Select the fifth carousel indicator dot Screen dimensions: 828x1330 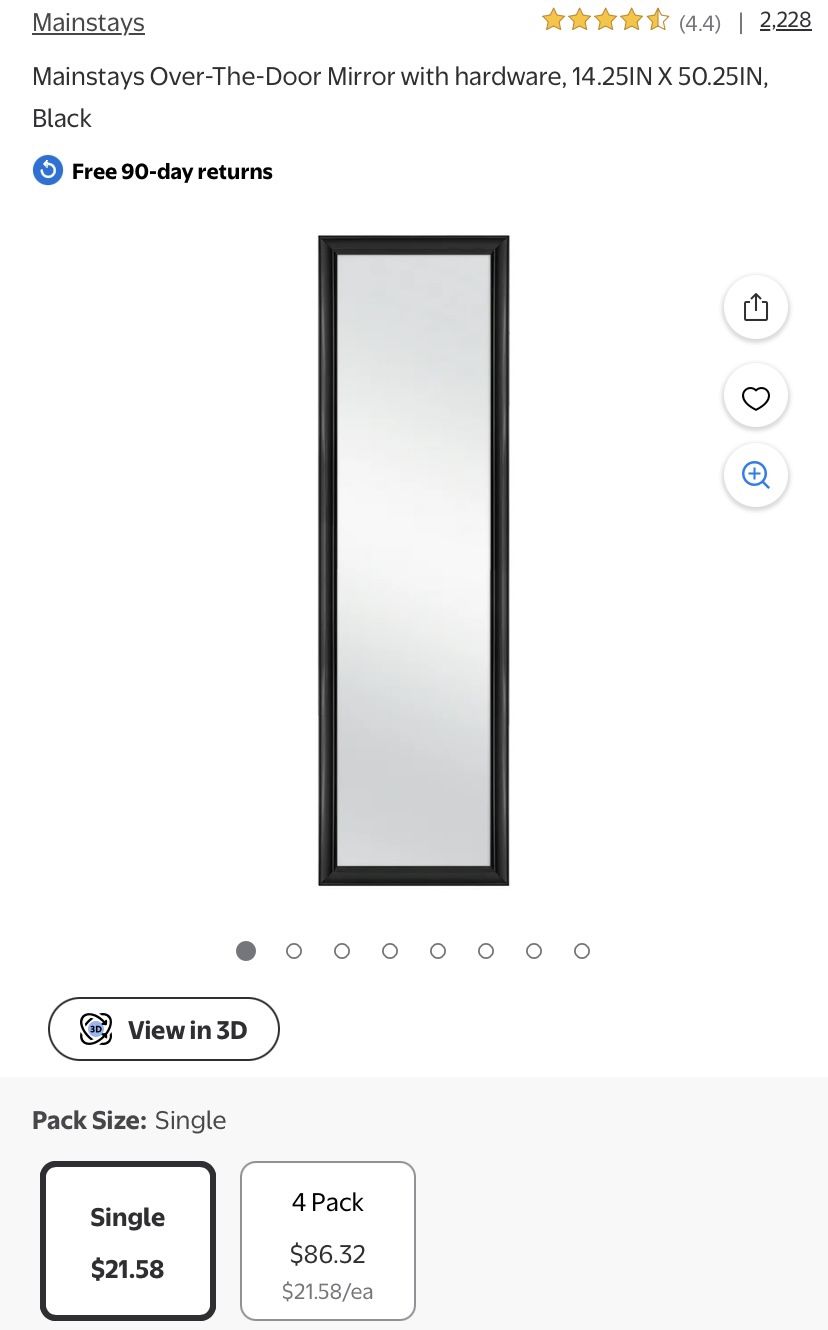(x=438, y=950)
